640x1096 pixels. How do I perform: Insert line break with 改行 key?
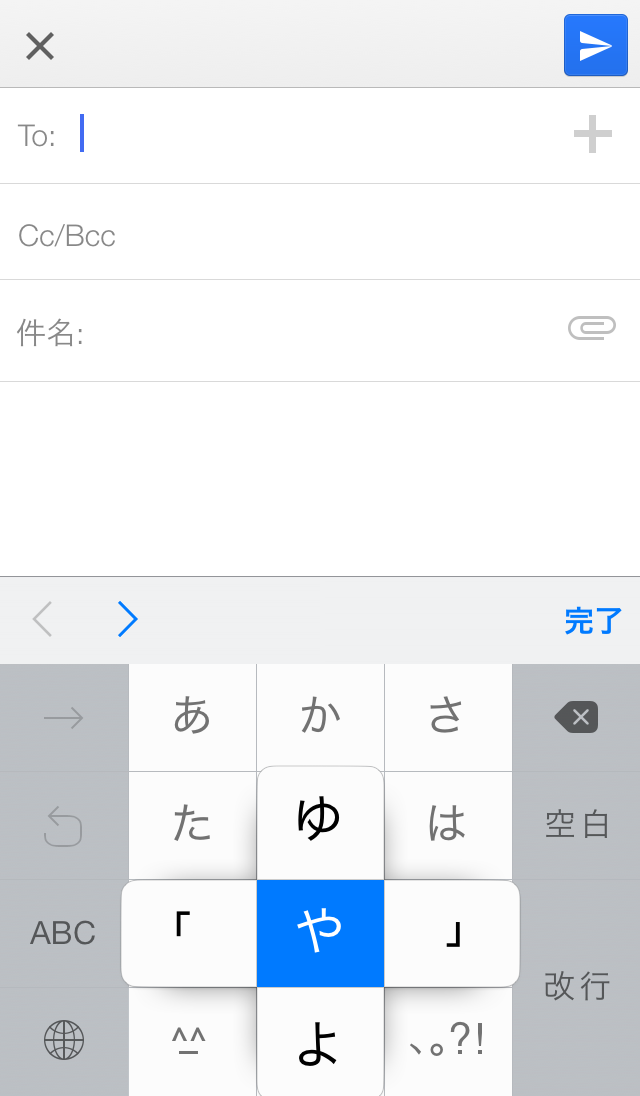point(576,986)
